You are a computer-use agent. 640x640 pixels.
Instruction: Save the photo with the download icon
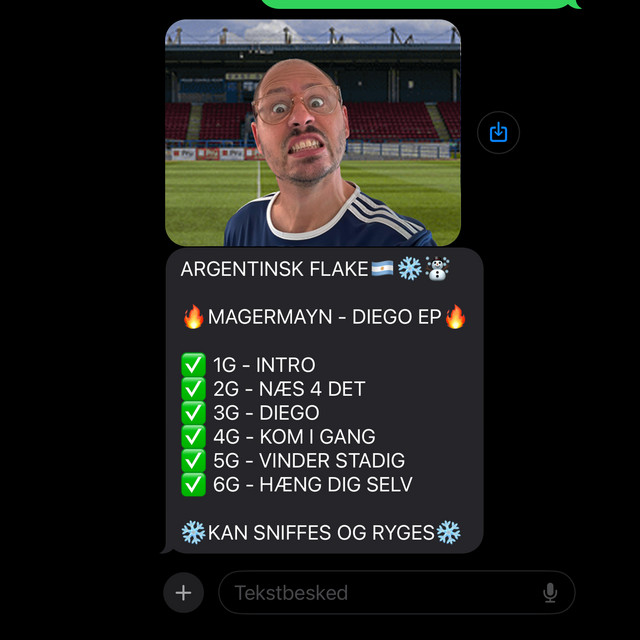498,132
